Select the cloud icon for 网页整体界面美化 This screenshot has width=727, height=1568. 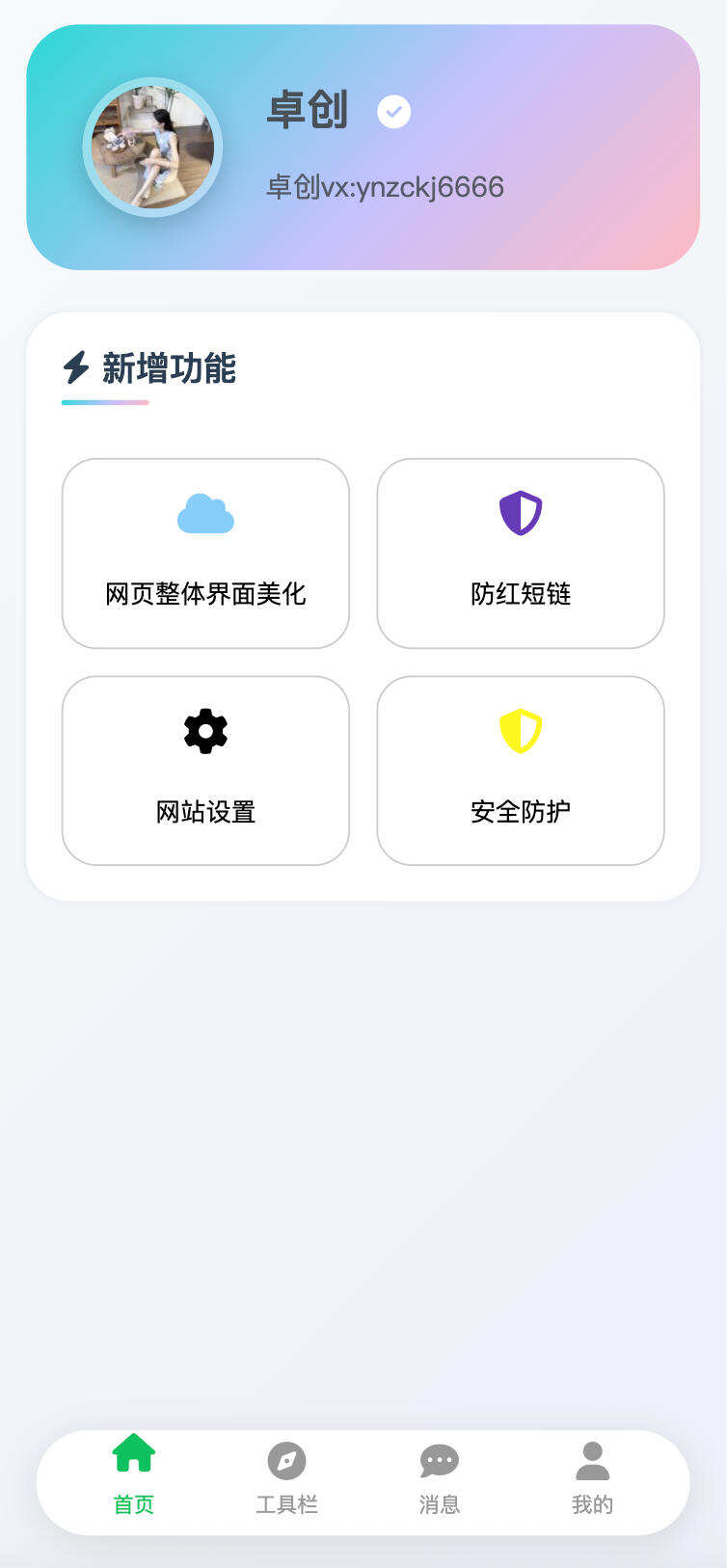205,513
